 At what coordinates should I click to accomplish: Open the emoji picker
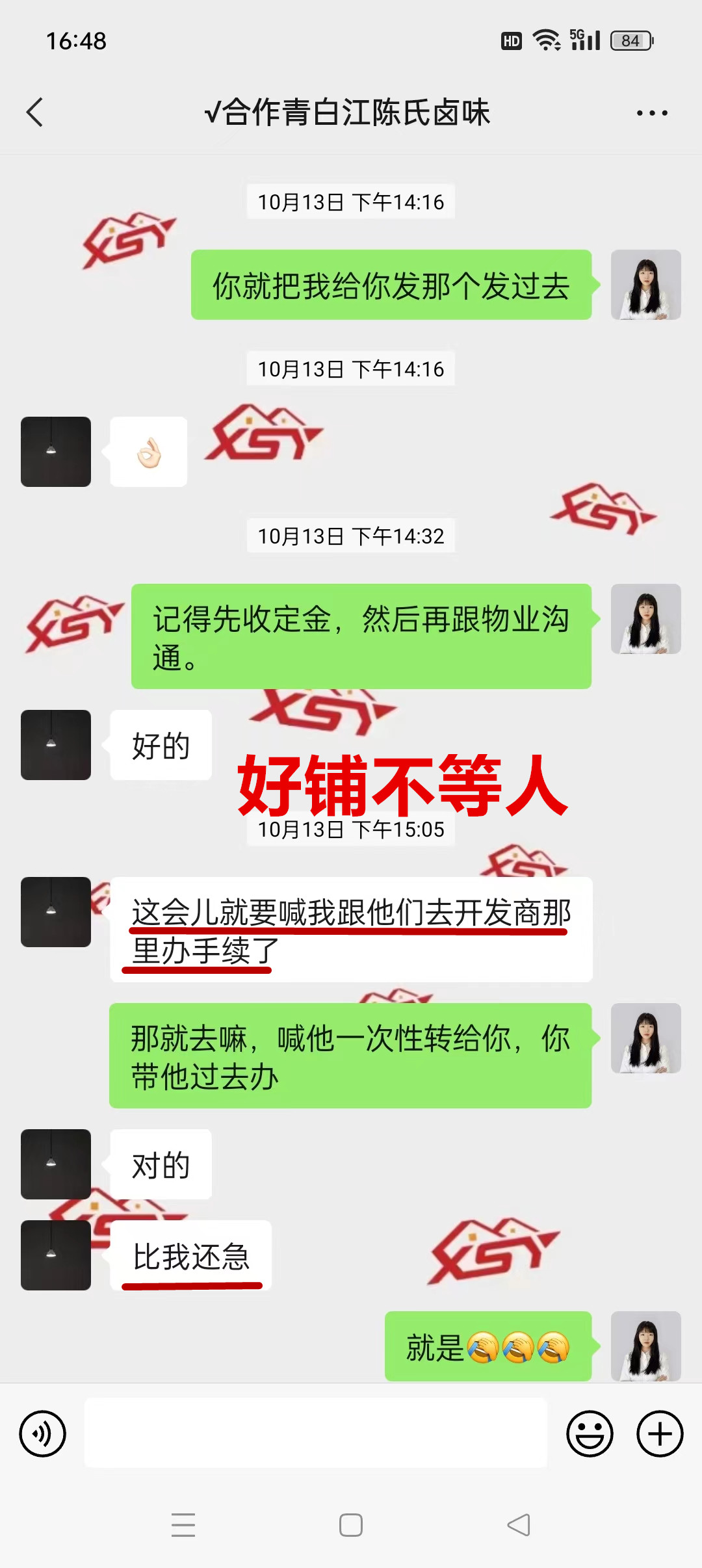(590, 1433)
